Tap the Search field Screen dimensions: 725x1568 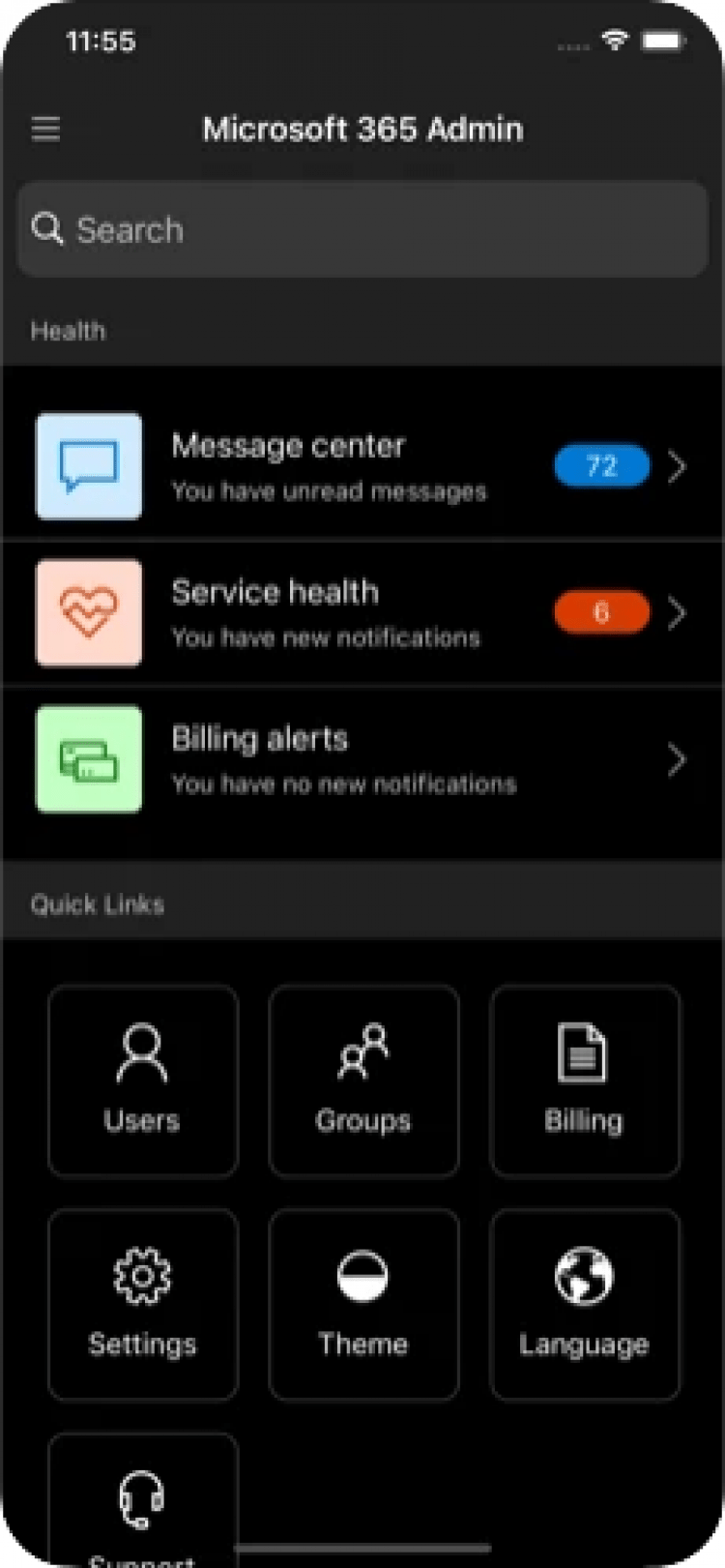click(x=362, y=230)
